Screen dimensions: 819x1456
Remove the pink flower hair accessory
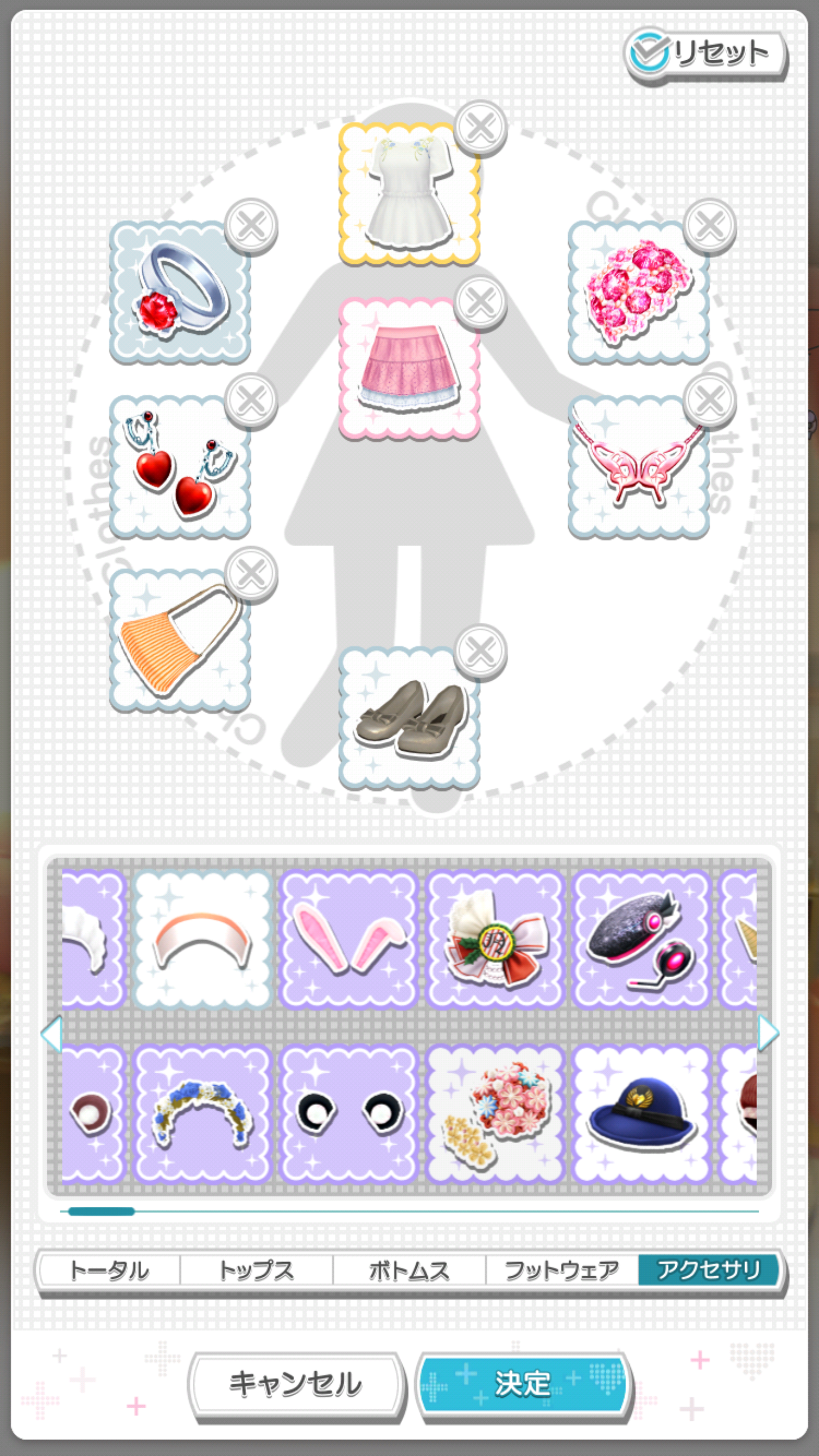(709, 226)
